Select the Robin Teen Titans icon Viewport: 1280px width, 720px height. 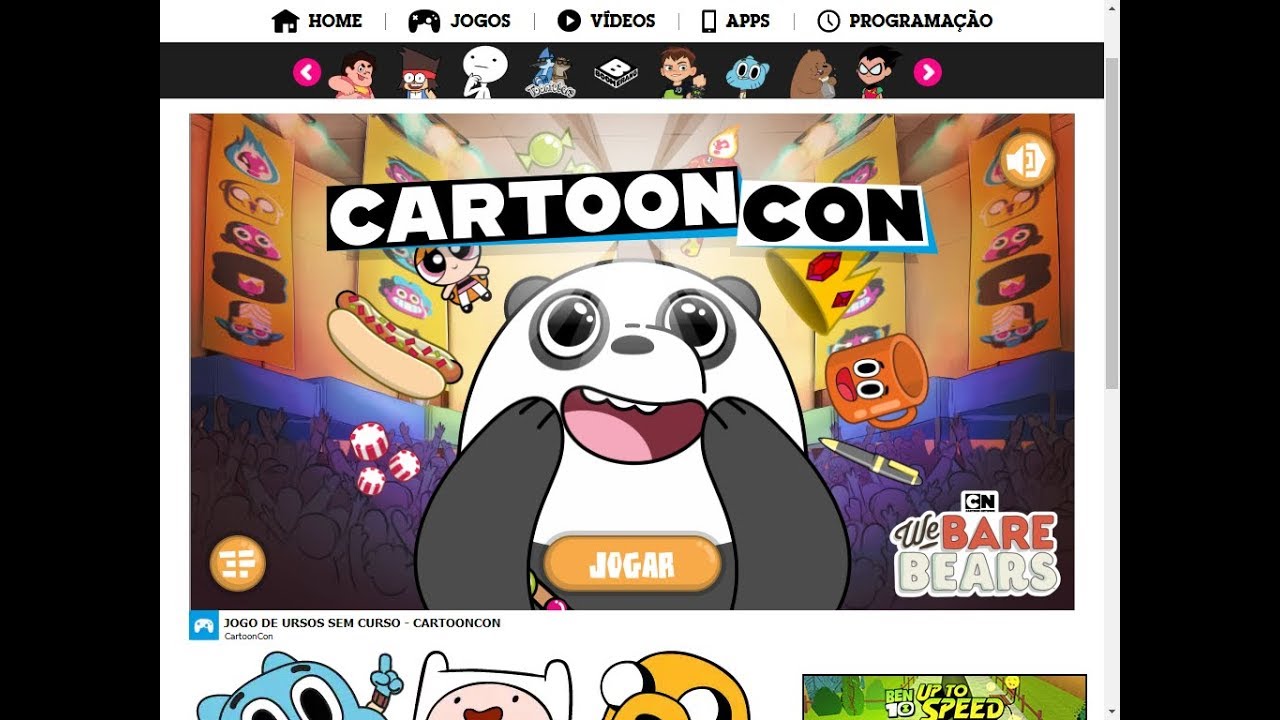878,72
